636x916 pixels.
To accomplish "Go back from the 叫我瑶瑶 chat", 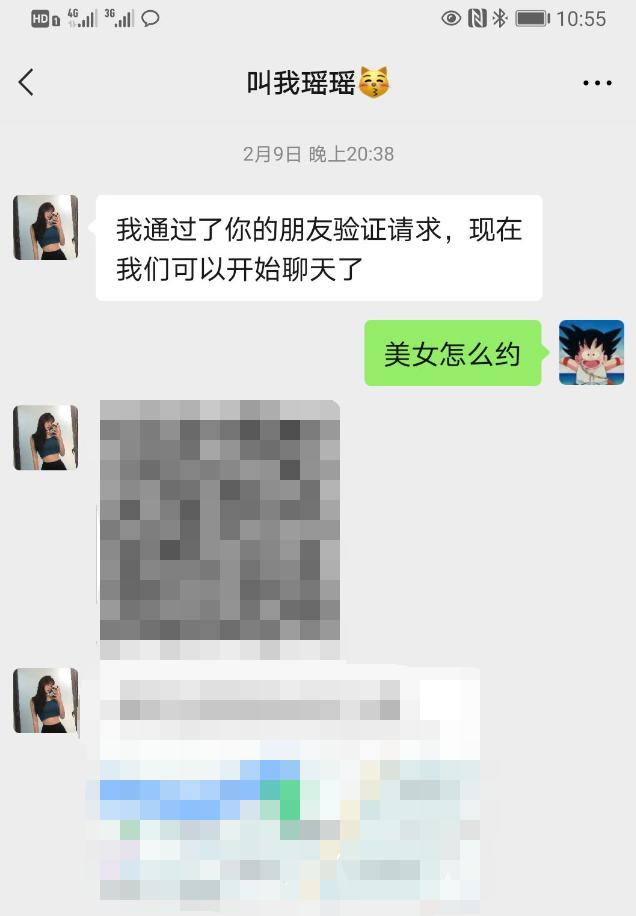I will coord(27,83).
